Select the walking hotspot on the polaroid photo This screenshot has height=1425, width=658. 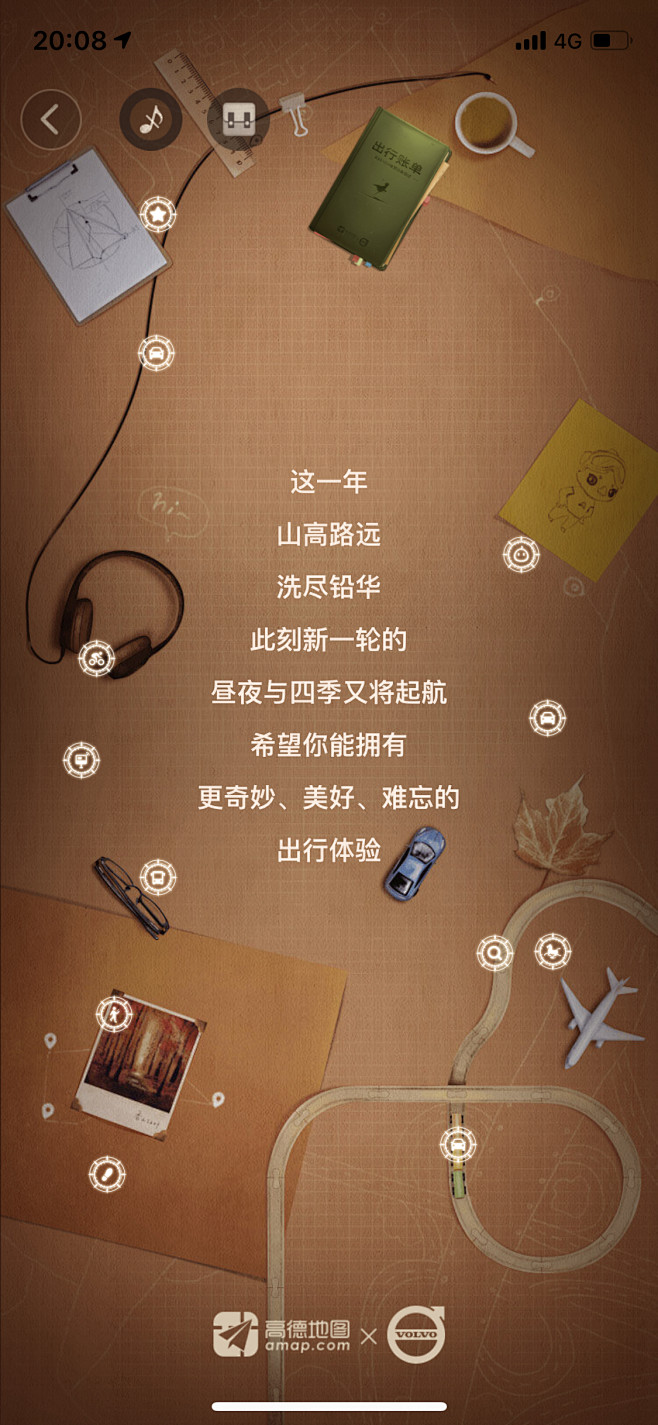point(114,1013)
